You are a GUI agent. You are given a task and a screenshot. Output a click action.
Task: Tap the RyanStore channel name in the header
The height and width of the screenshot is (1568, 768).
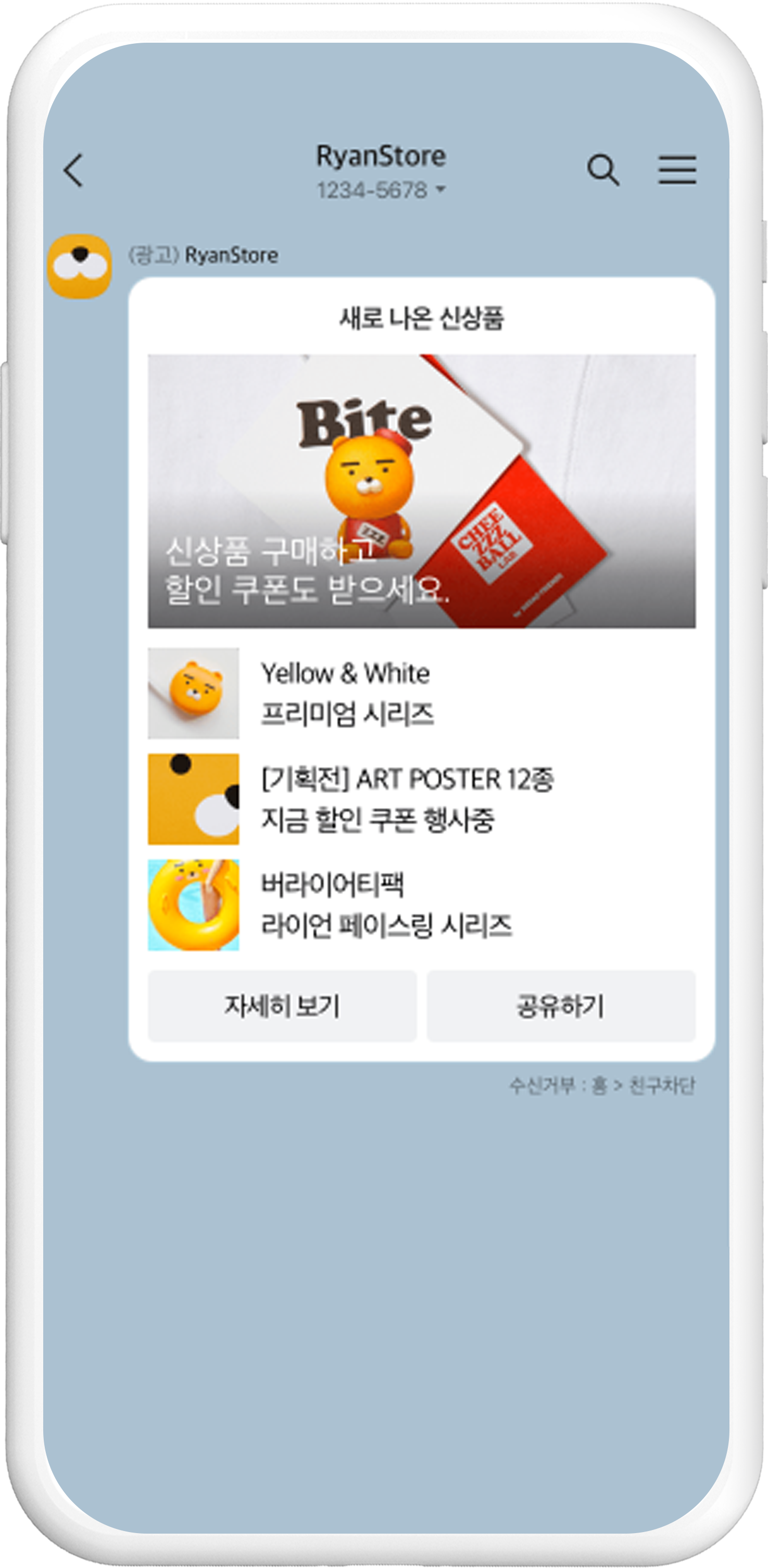382,156
